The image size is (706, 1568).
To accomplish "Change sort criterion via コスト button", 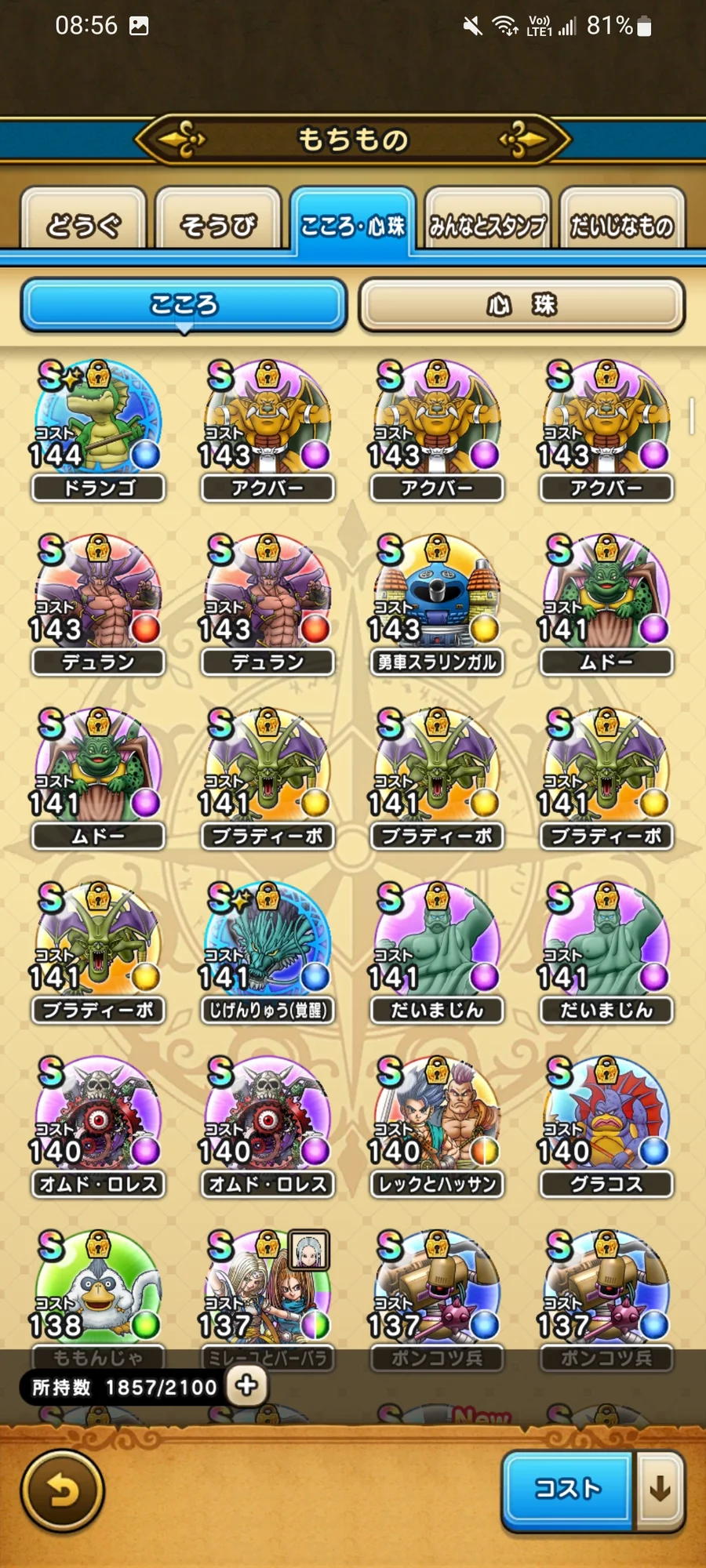I will click(x=567, y=1488).
